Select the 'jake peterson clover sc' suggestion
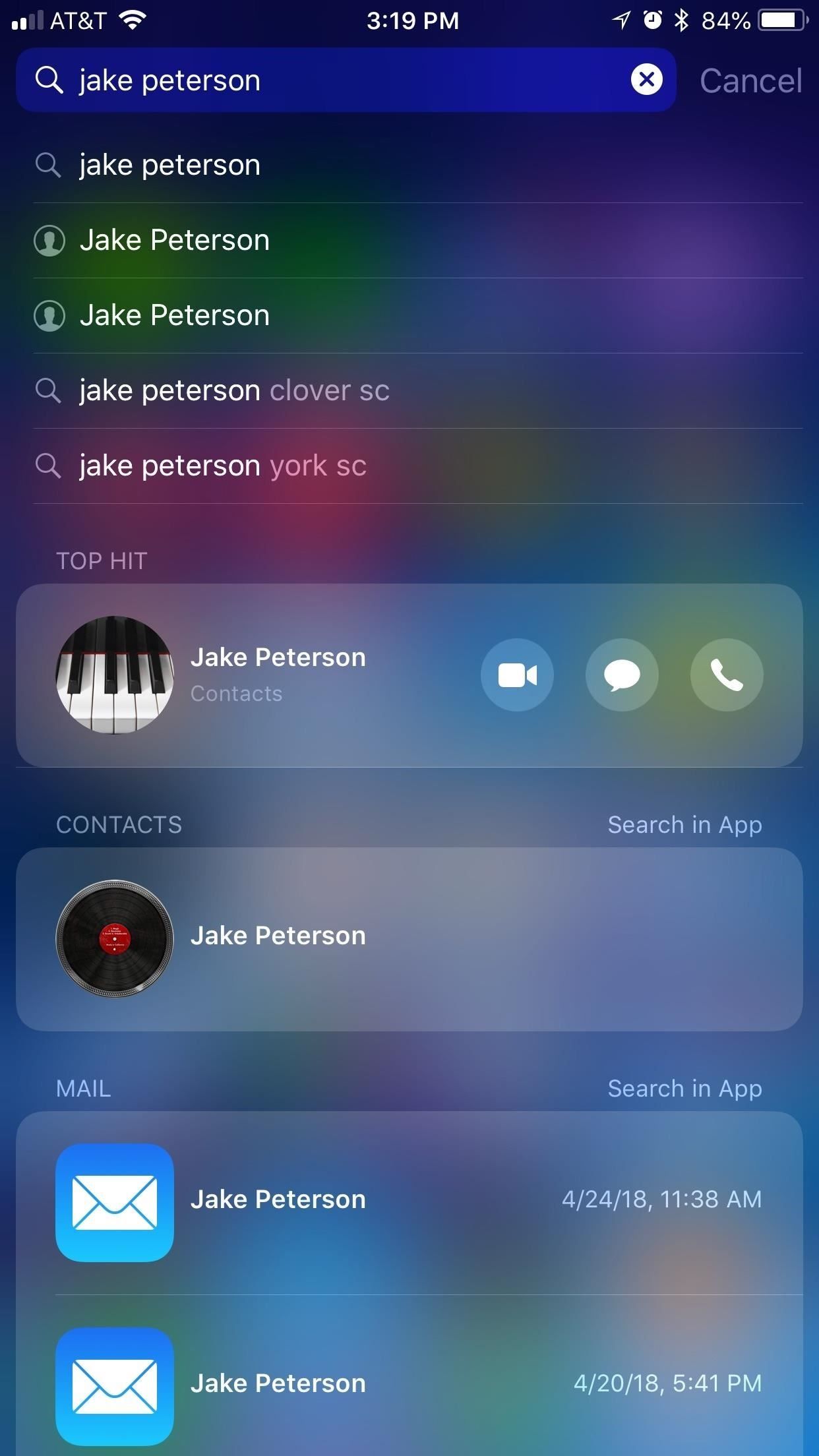 234,390
